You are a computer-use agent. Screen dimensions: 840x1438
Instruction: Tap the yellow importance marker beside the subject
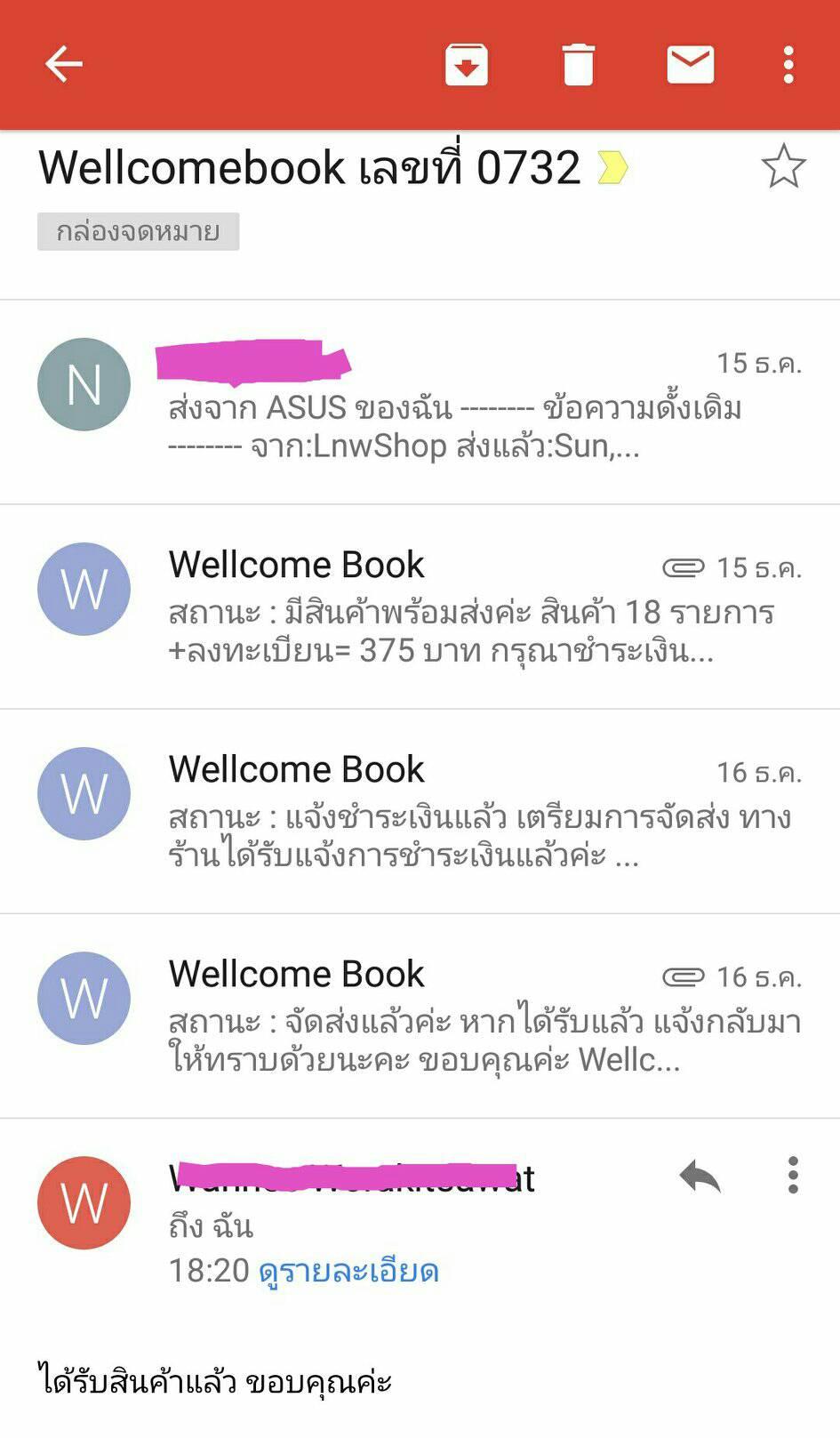613,167
